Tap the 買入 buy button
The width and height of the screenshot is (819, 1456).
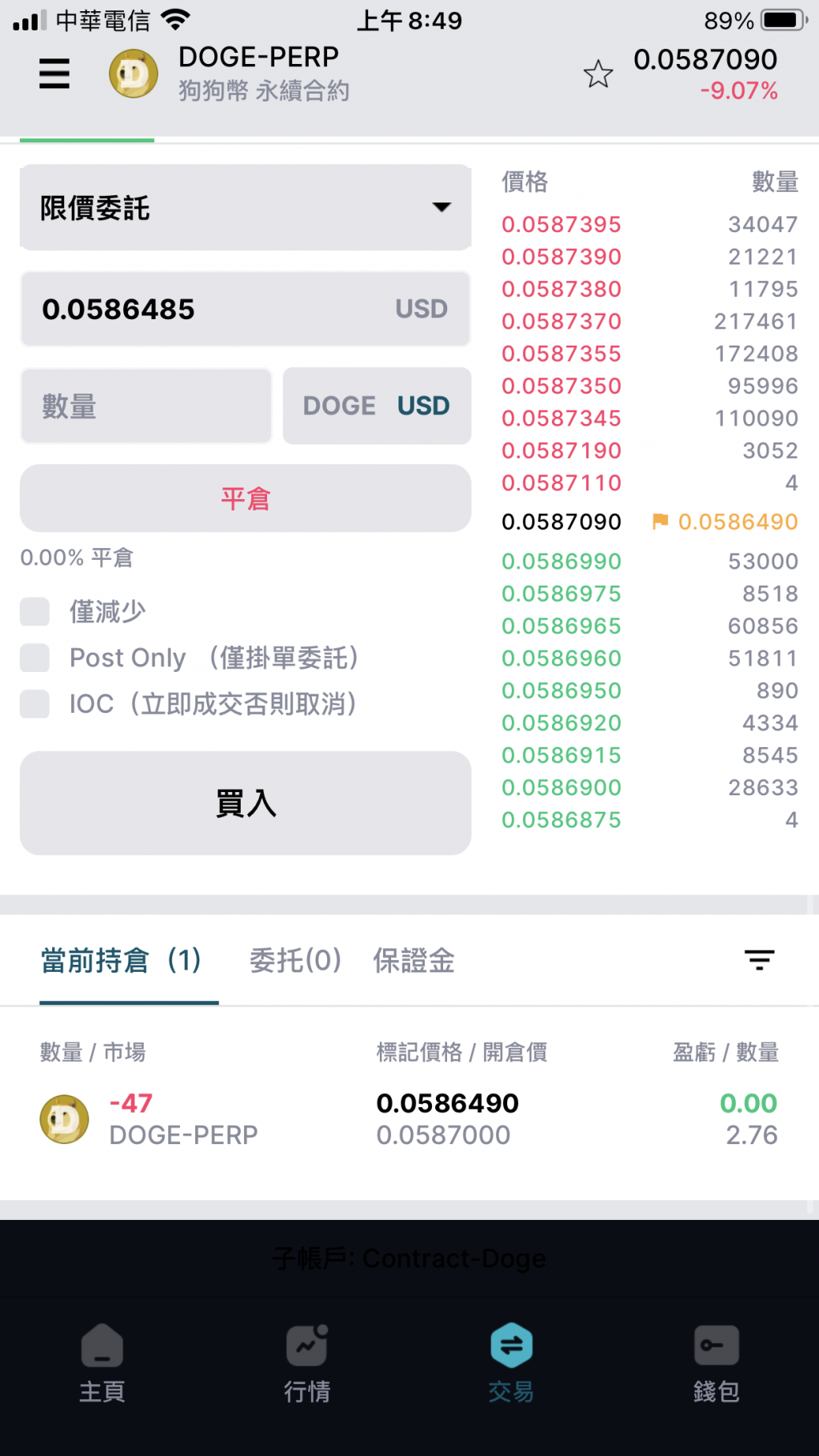(245, 802)
